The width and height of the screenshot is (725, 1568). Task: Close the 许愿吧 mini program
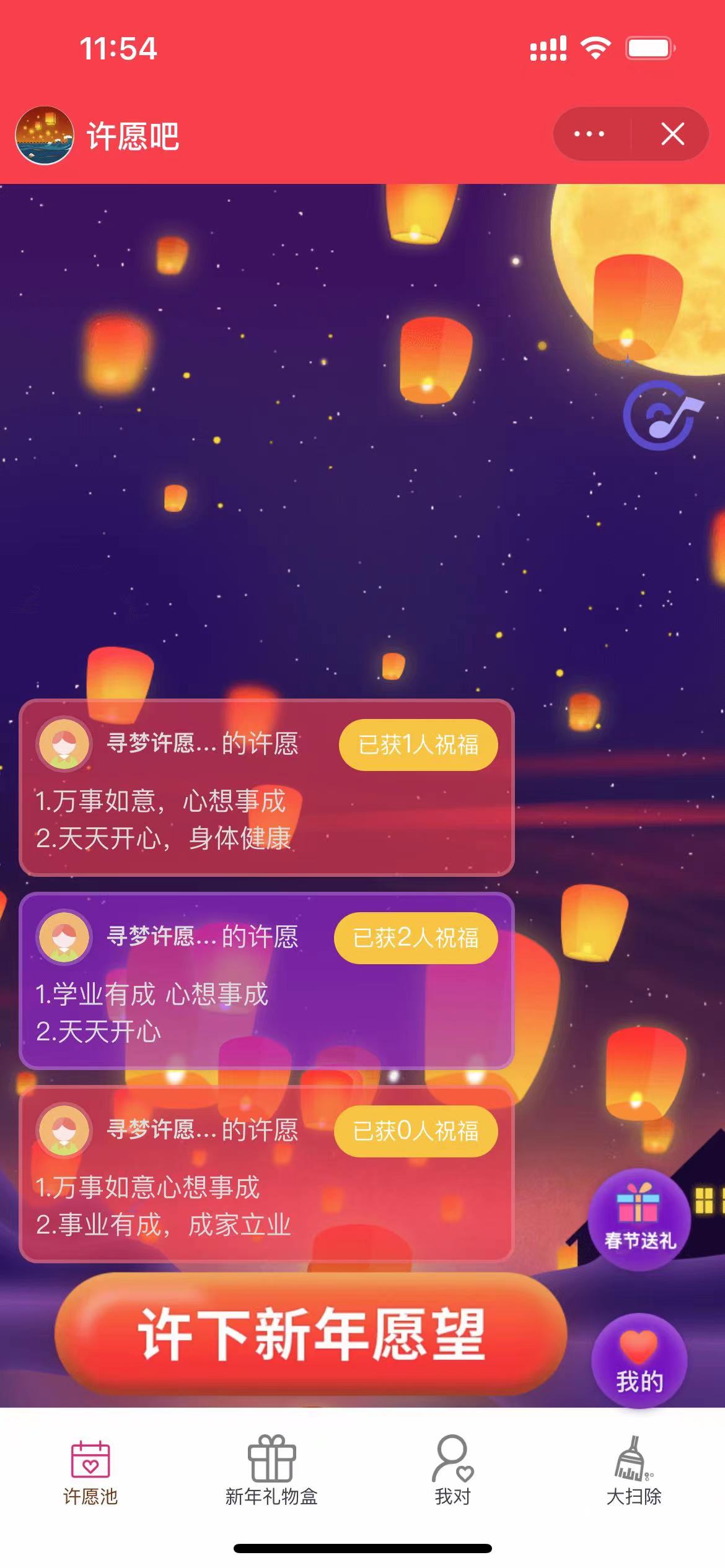(x=672, y=134)
